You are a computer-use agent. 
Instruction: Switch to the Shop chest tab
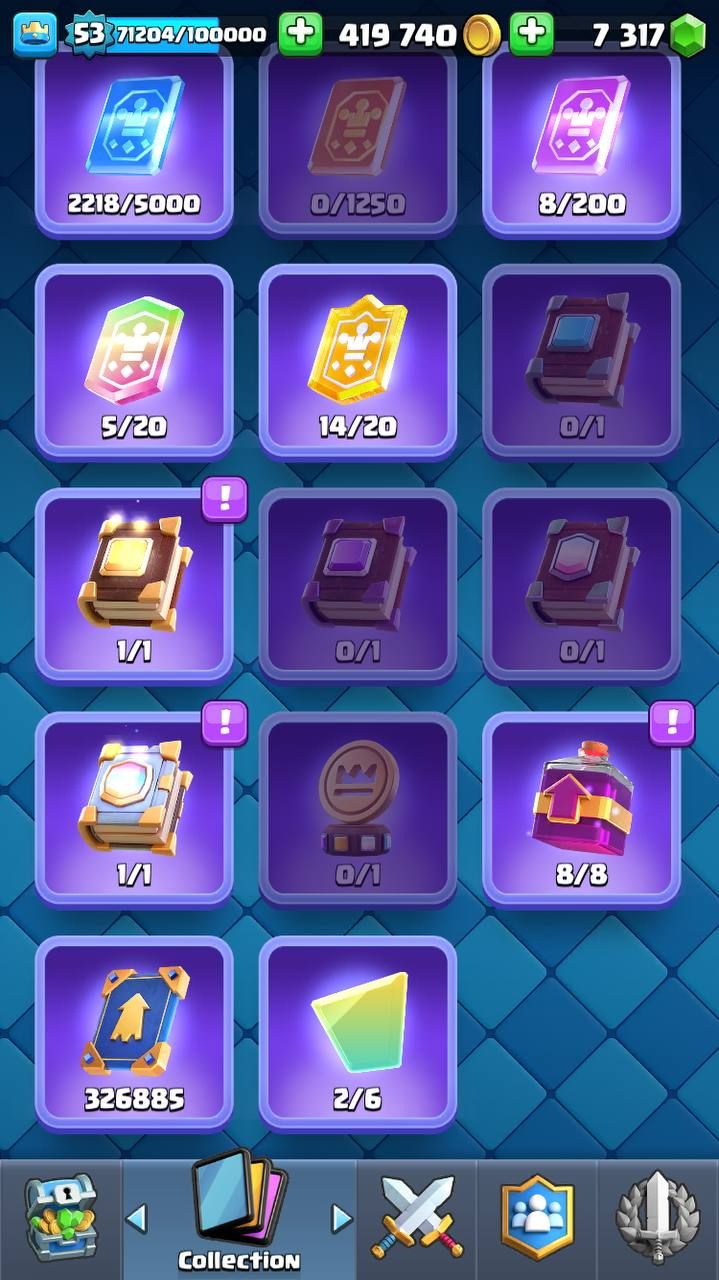pyautogui.click(x=61, y=1218)
